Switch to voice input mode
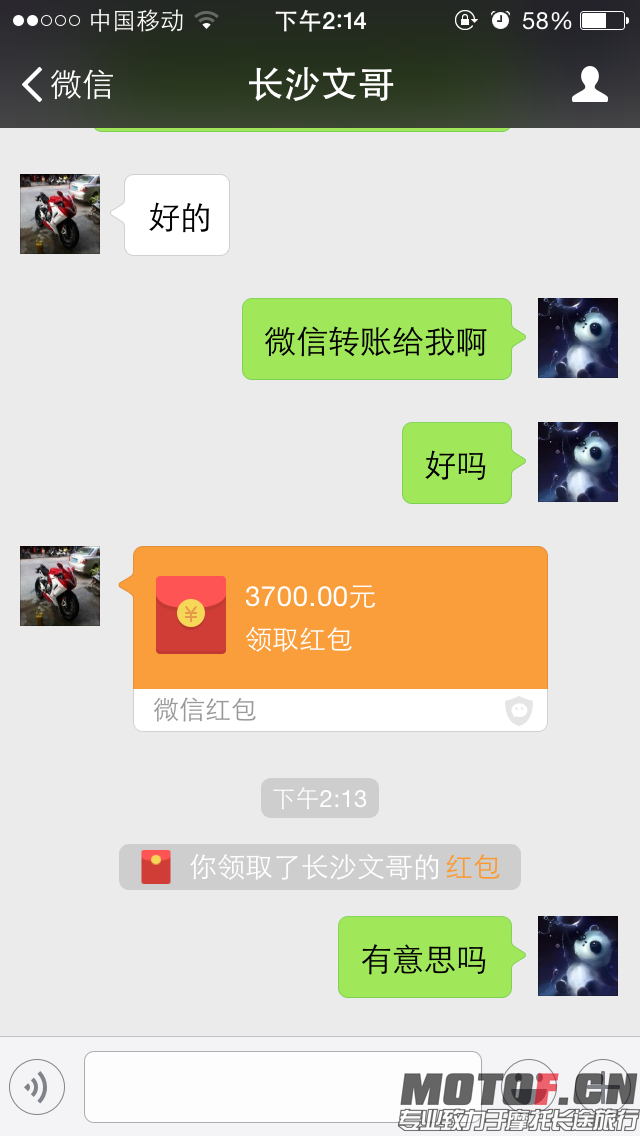The height and width of the screenshot is (1136, 640). [x=37, y=1086]
